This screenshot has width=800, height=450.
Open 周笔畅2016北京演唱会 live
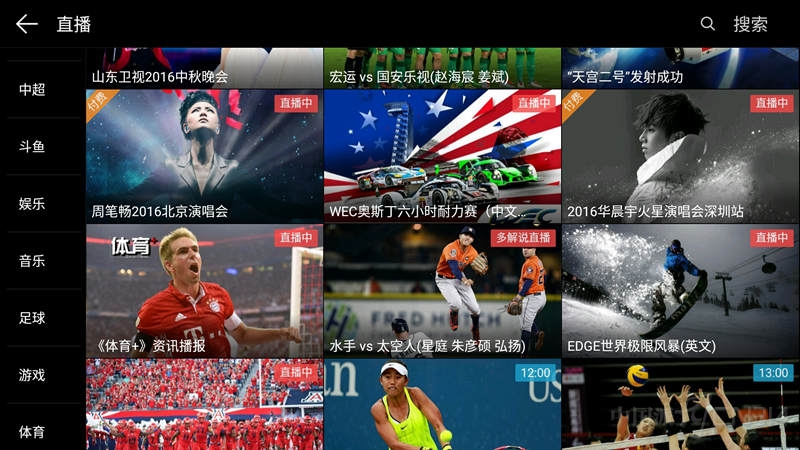(x=204, y=155)
